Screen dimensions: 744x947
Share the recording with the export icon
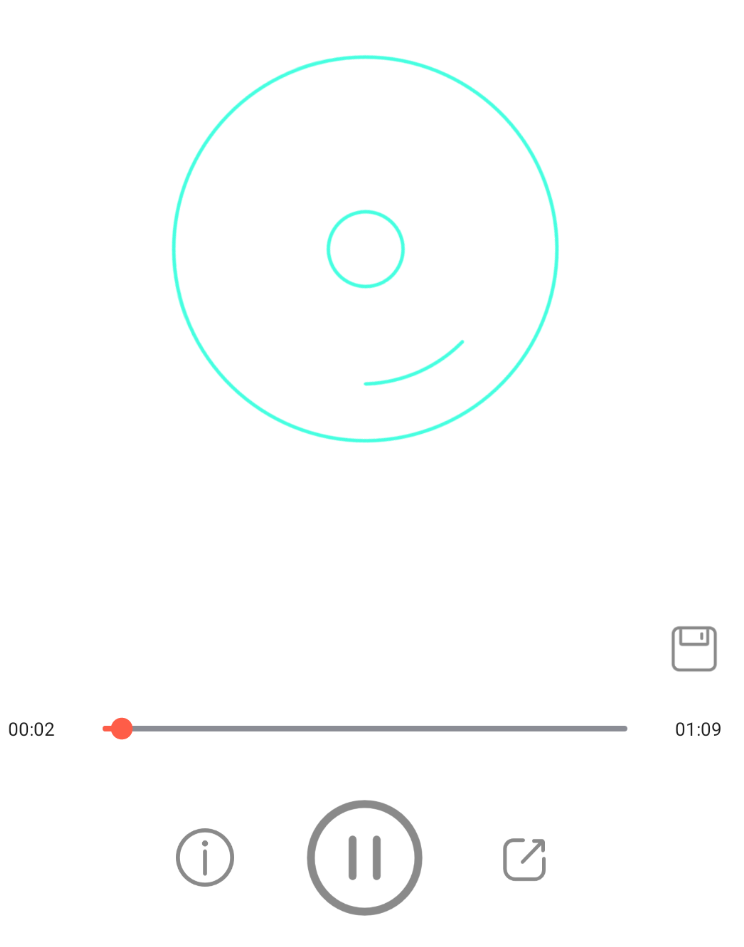pos(524,859)
